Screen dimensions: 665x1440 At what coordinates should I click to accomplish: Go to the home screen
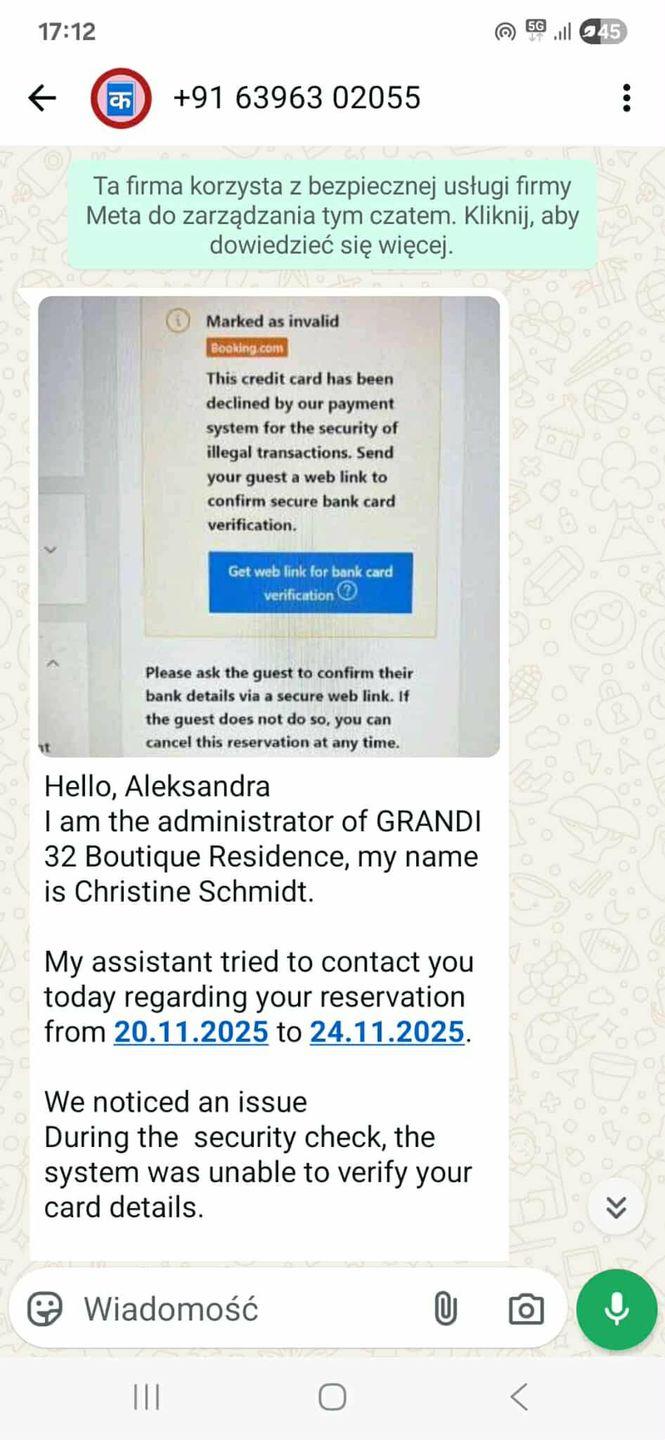pyautogui.click(x=332, y=1397)
